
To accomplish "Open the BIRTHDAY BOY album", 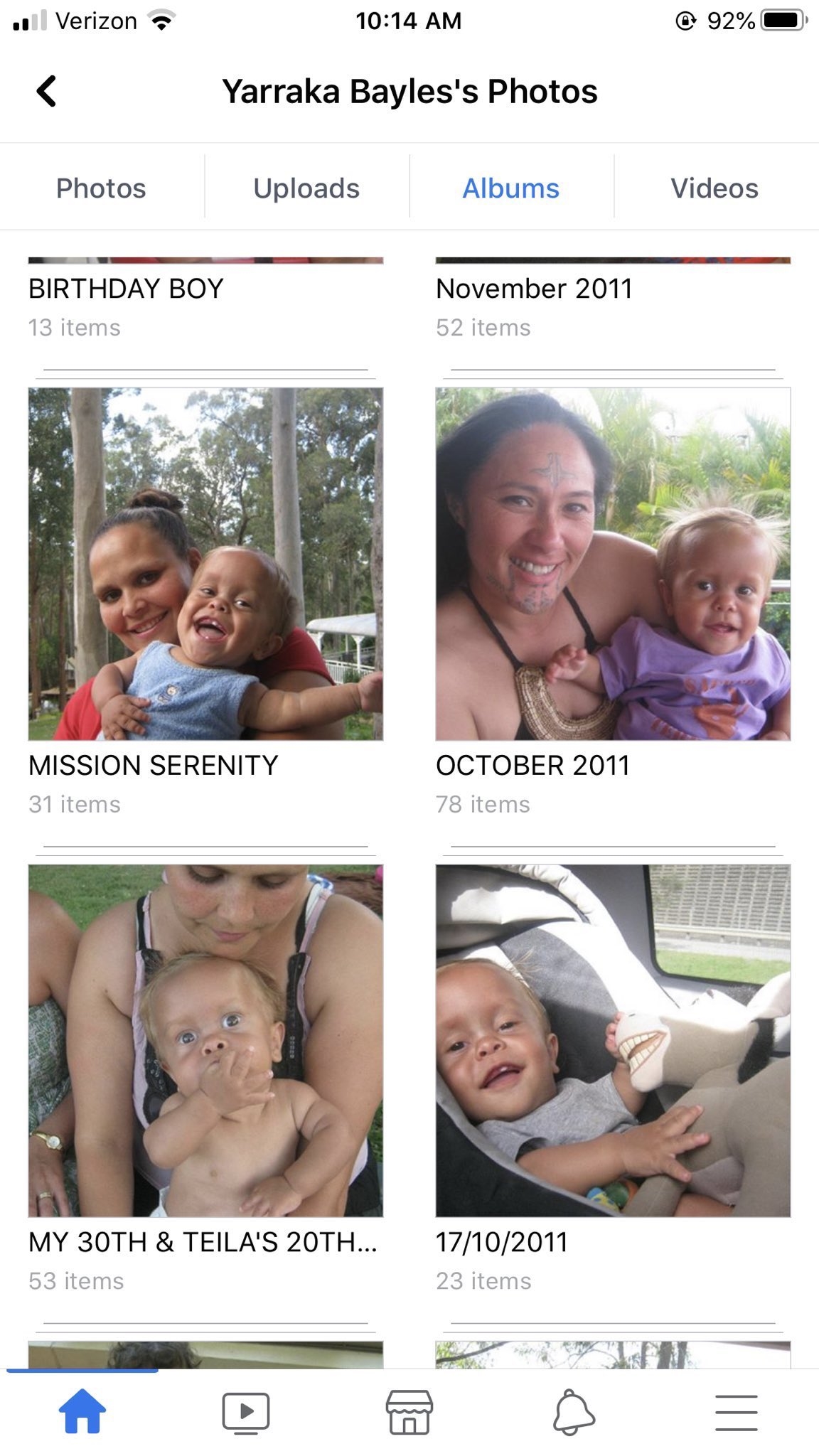I will click(126, 289).
